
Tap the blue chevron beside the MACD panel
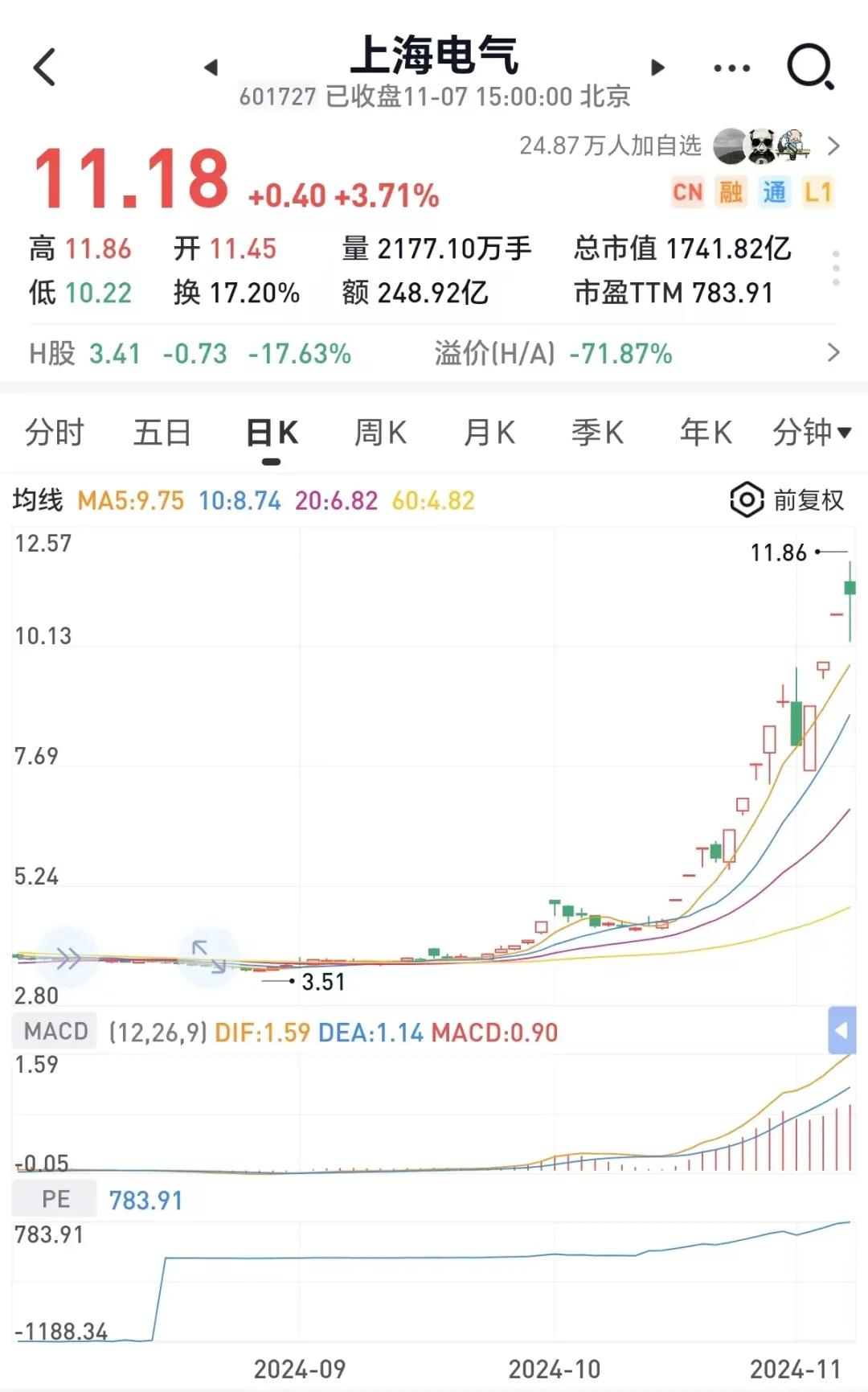[844, 1032]
